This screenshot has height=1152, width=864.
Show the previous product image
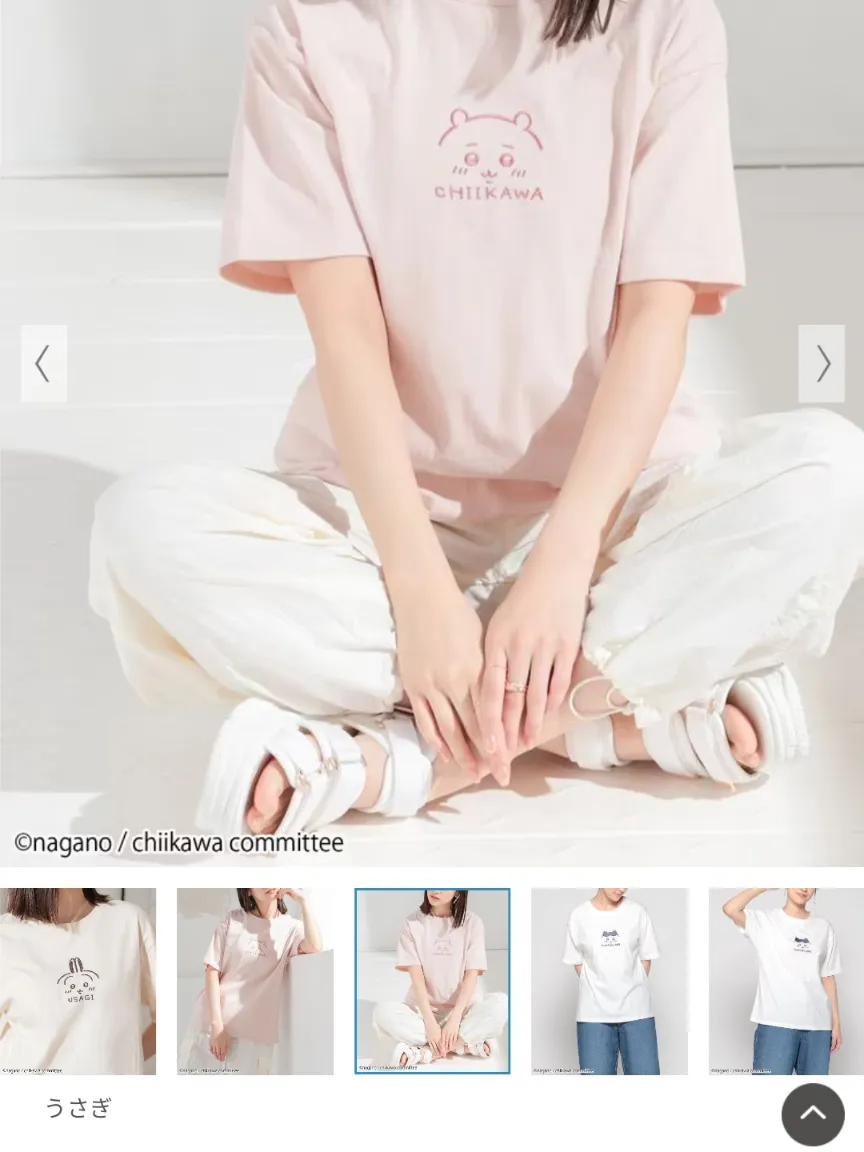(x=44, y=364)
